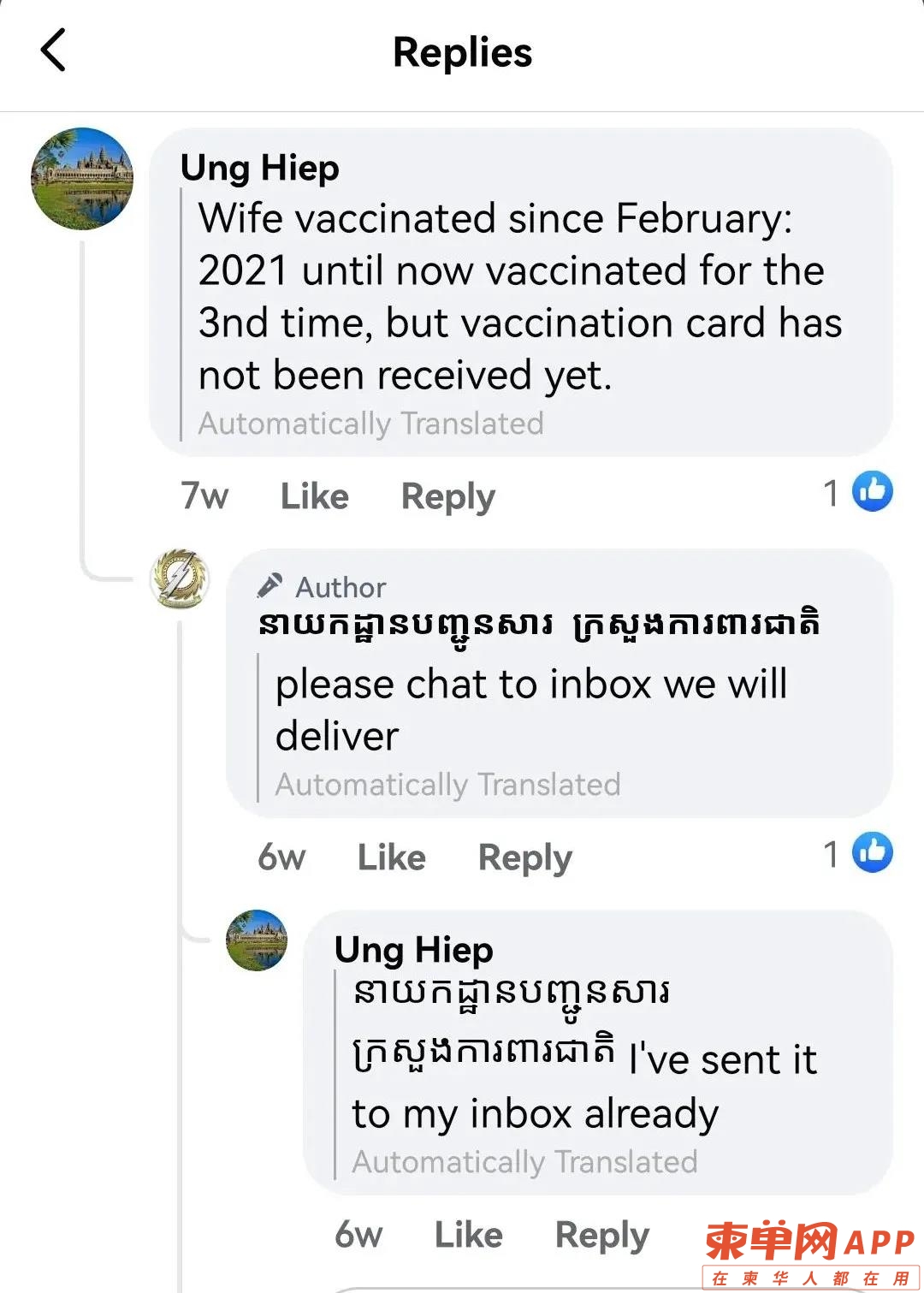Like Ung Hiep's comment from 7w ago

click(314, 496)
